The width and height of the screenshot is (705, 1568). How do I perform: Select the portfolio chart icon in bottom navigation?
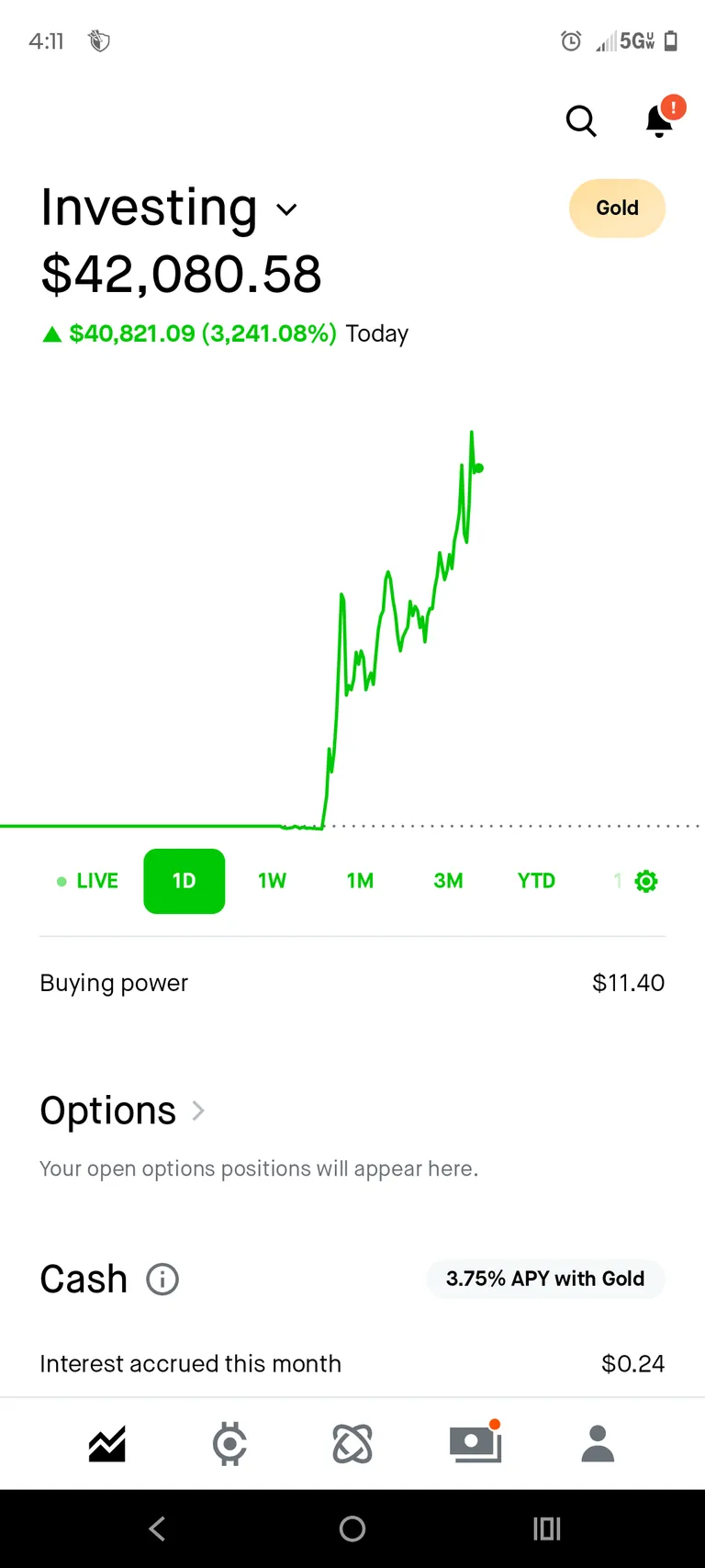click(106, 1442)
